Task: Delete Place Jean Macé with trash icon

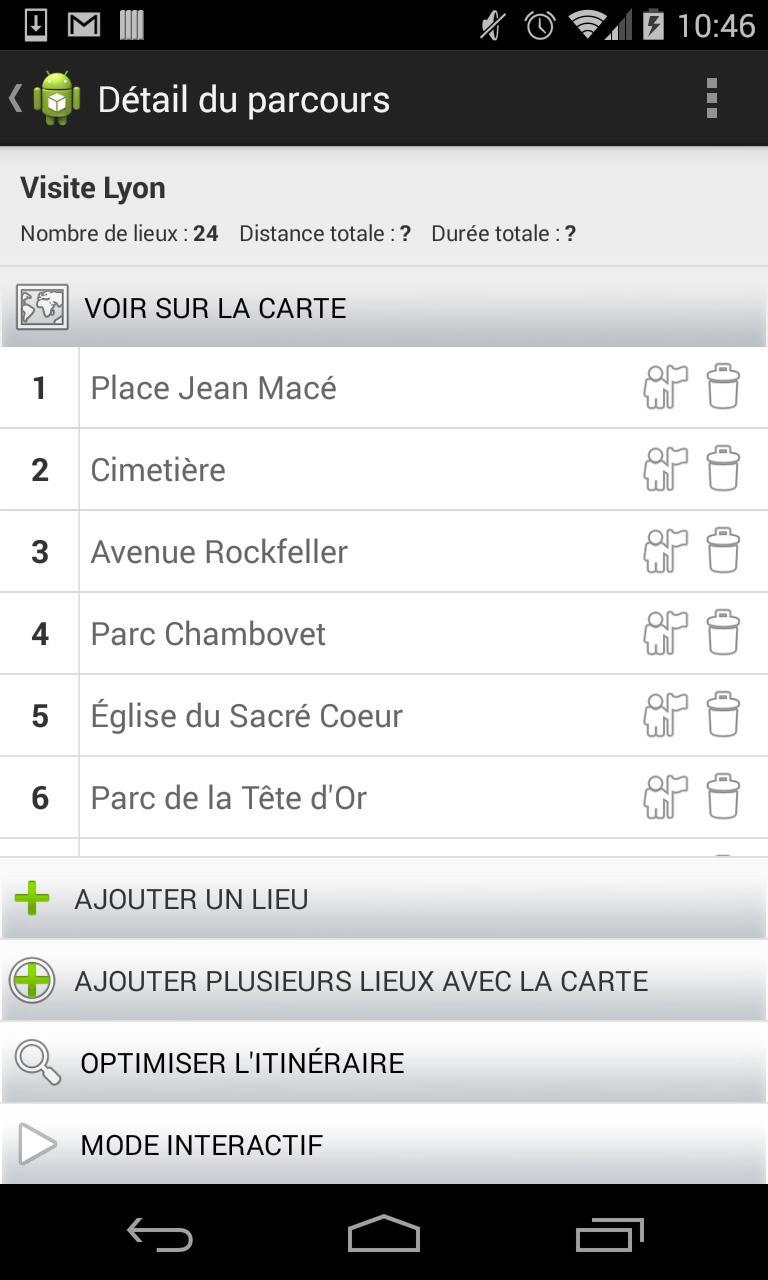Action: [723, 387]
